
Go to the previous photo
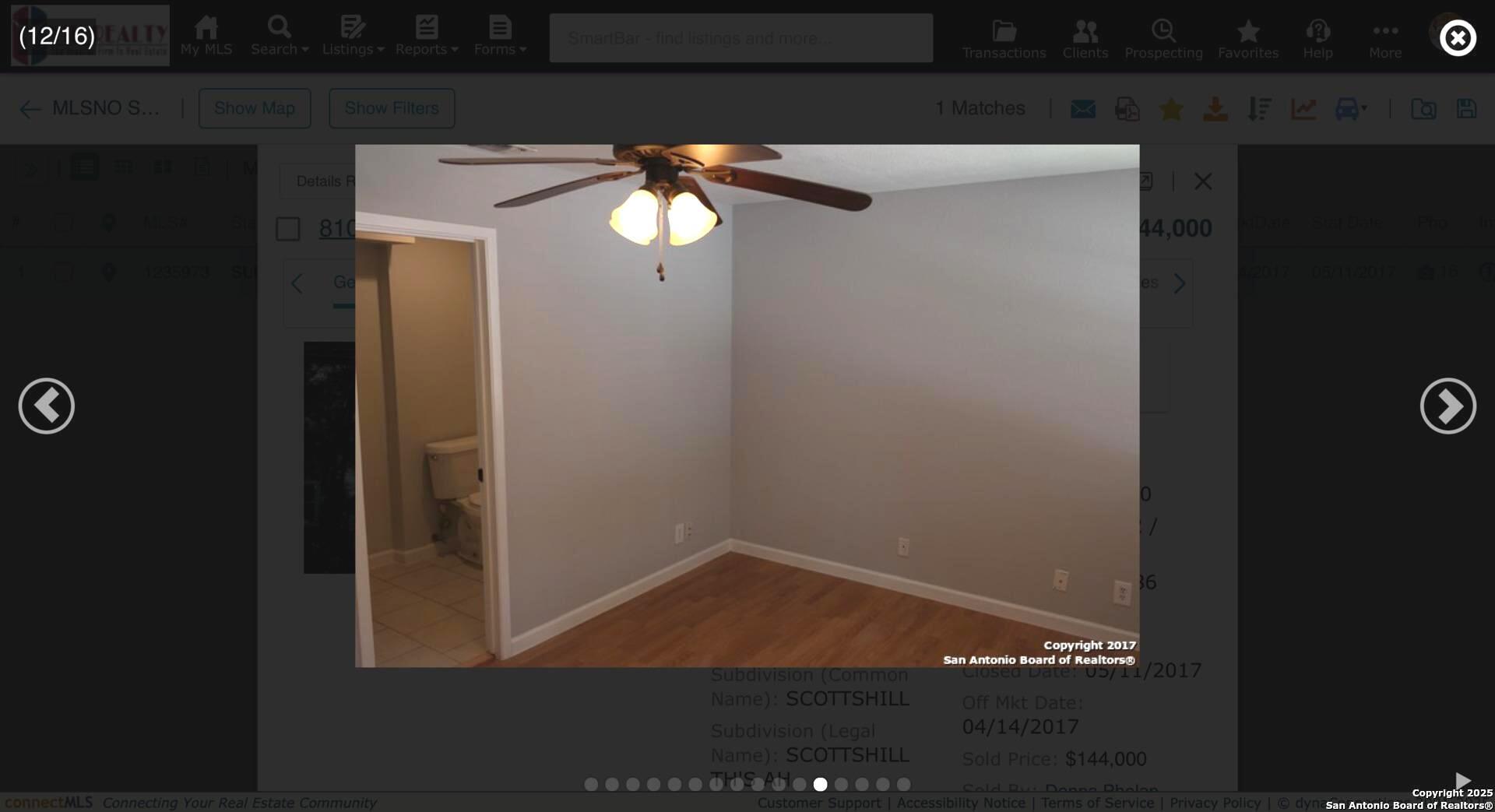pyautogui.click(x=47, y=406)
